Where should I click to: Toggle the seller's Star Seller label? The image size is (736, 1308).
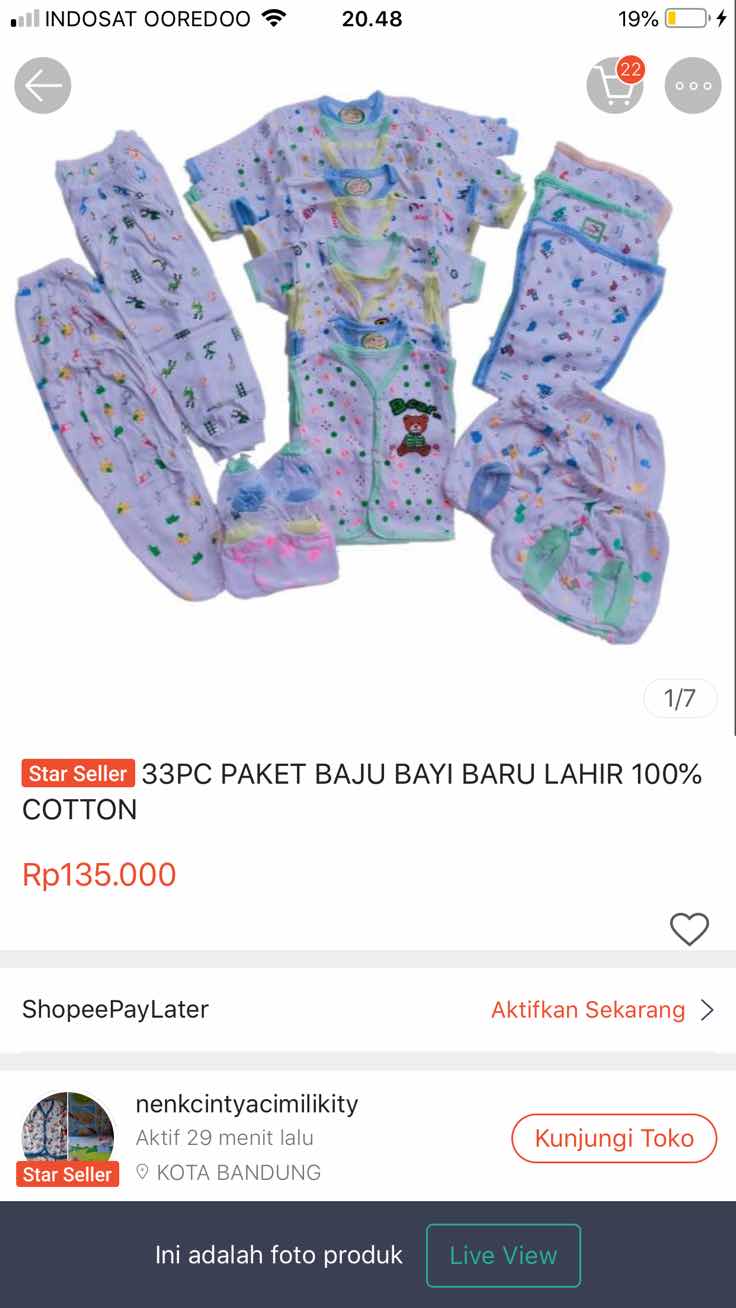pyautogui.click(x=66, y=1175)
